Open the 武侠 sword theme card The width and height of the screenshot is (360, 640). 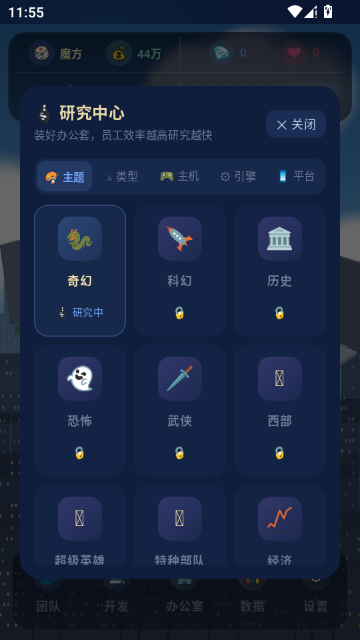tap(180, 411)
